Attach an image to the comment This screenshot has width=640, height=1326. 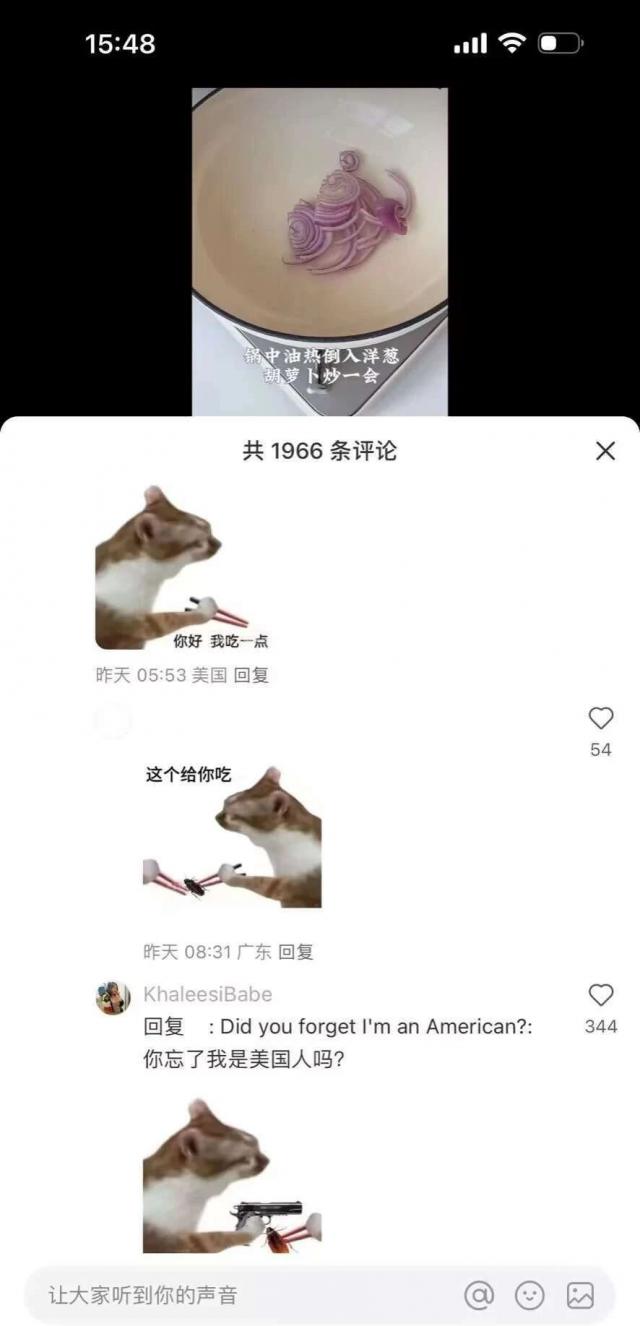pos(581,1295)
